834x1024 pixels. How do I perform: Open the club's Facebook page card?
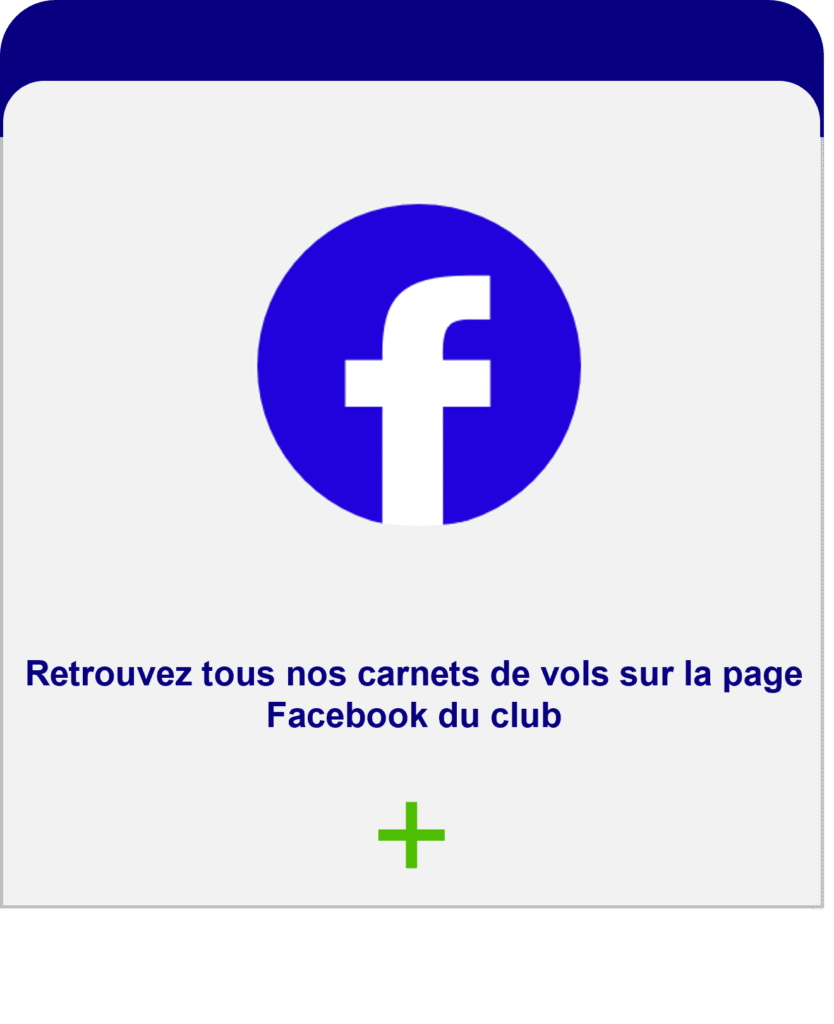click(418, 365)
